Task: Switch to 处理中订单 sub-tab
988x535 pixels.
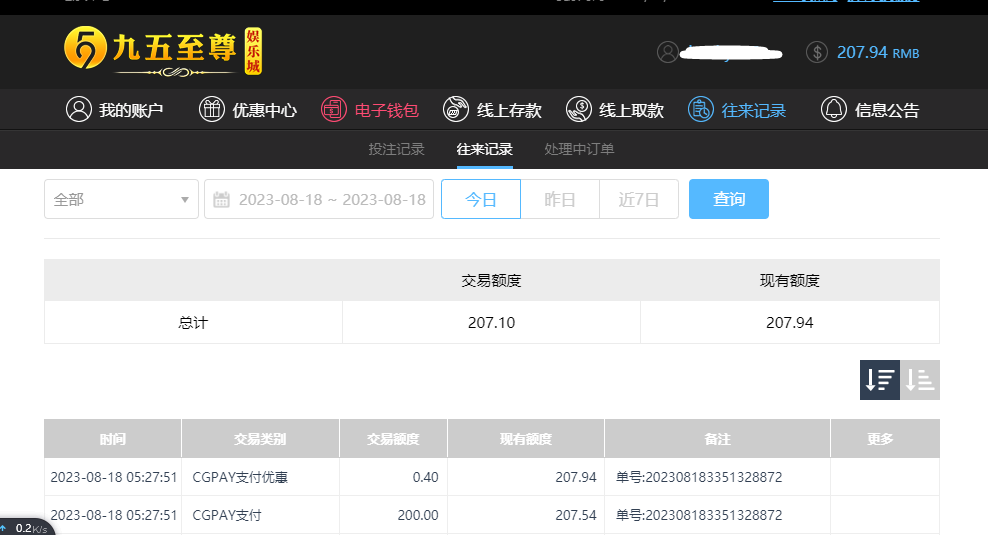Action: (x=579, y=149)
